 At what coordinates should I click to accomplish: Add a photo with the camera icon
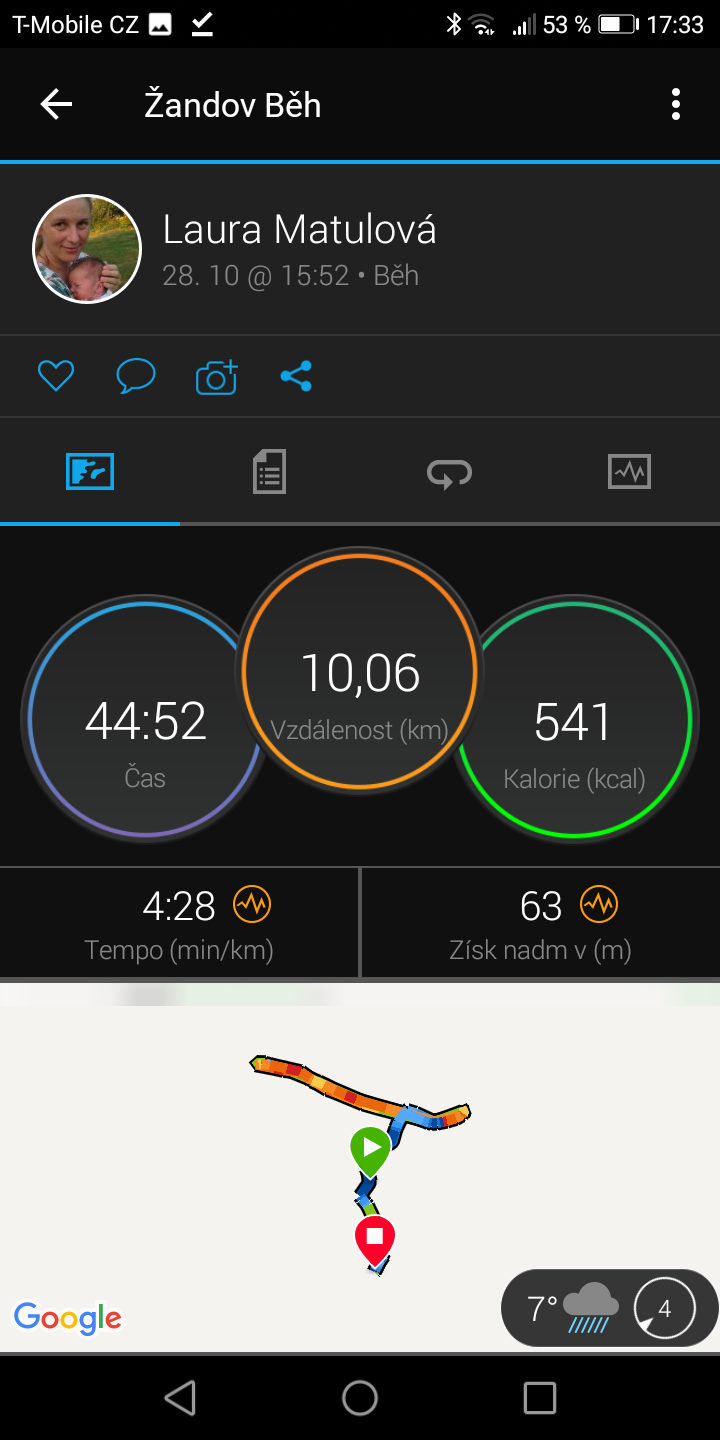coord(216,377)
